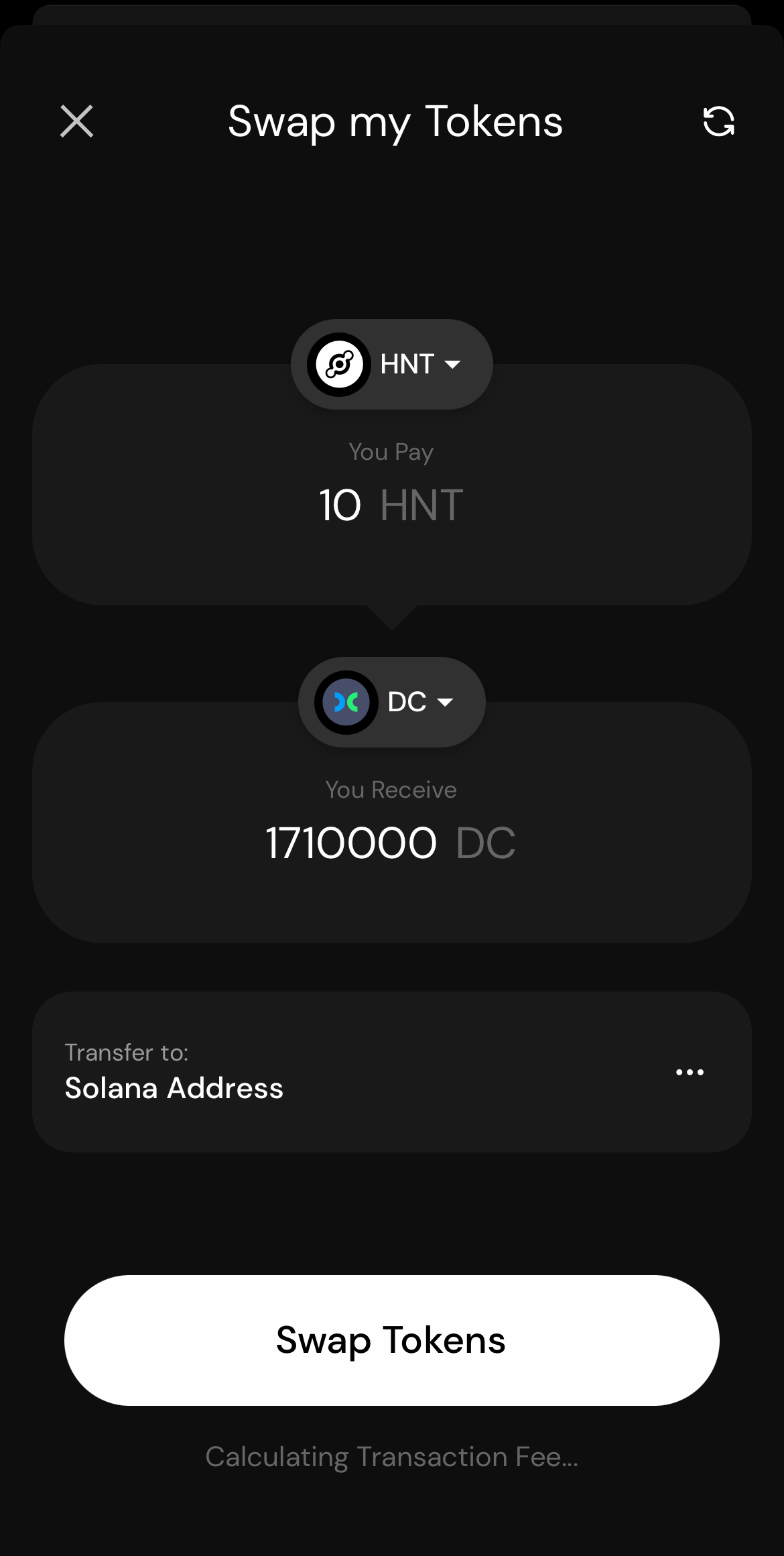Click the 1710000 DC receive amount
Image resolution: width=784 pixels, height=1556 pixels.
390,843
